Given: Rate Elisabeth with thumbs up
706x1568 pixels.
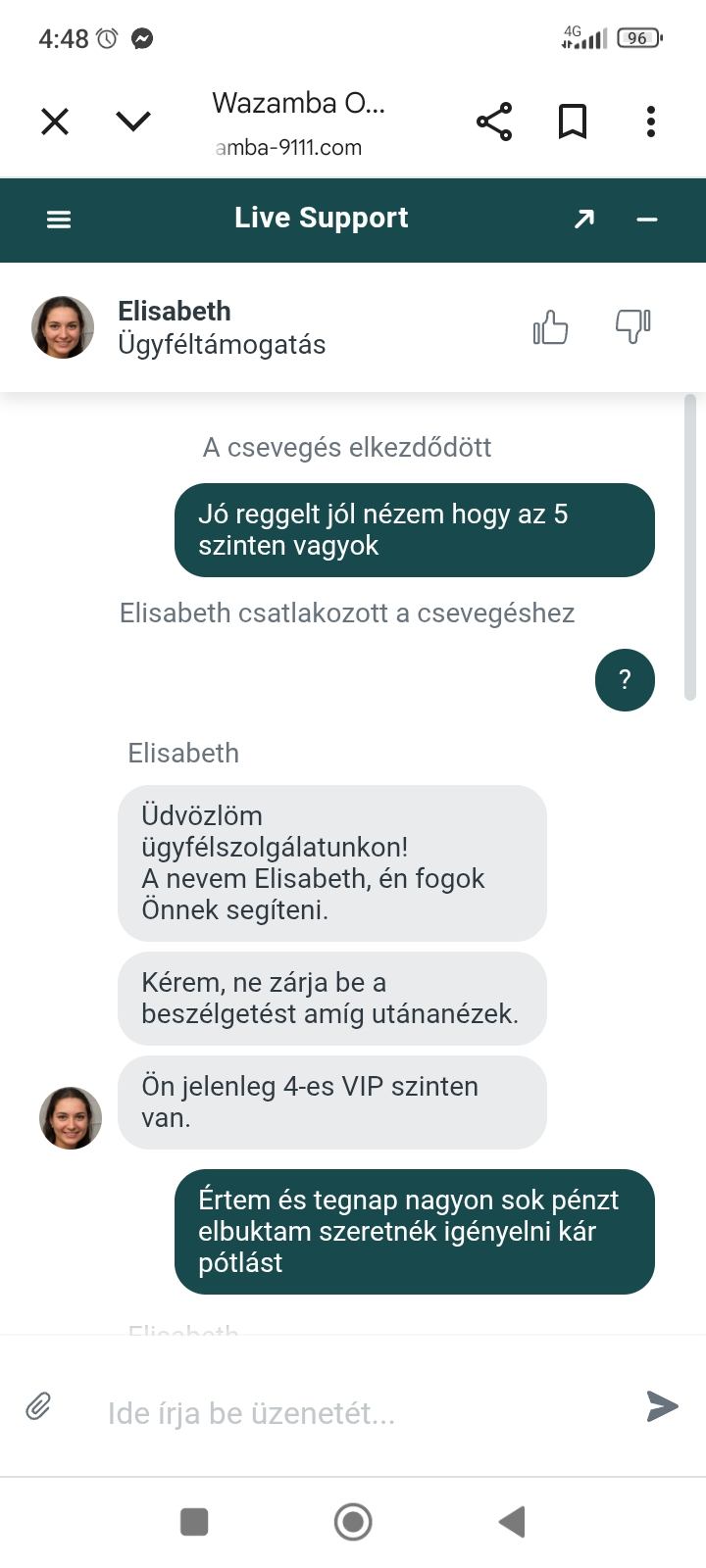Looking at the screenshot, I should click(551, 327).
